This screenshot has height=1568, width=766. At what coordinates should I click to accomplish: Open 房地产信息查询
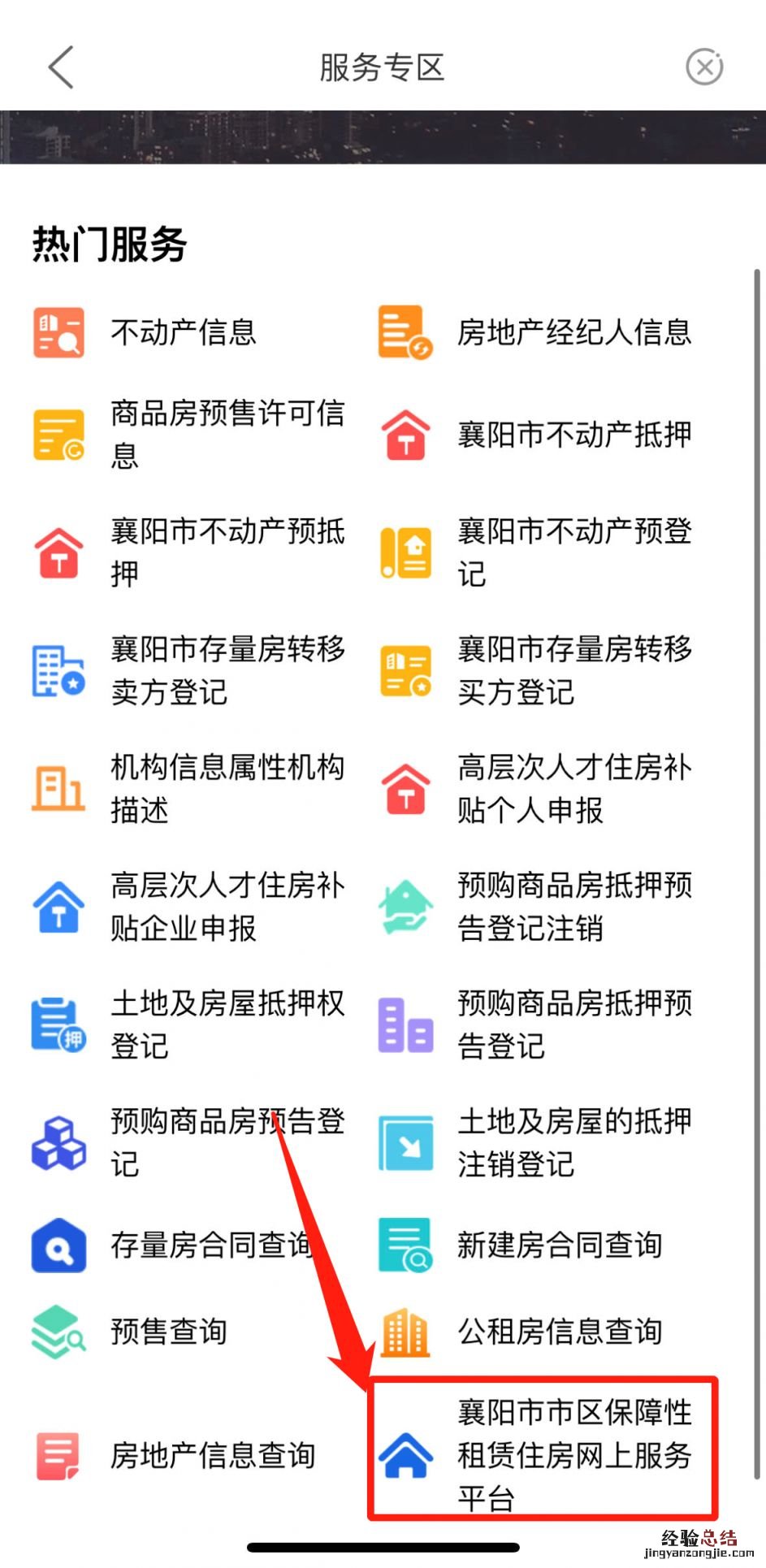pyautogui.click(x=211, y=1455)
